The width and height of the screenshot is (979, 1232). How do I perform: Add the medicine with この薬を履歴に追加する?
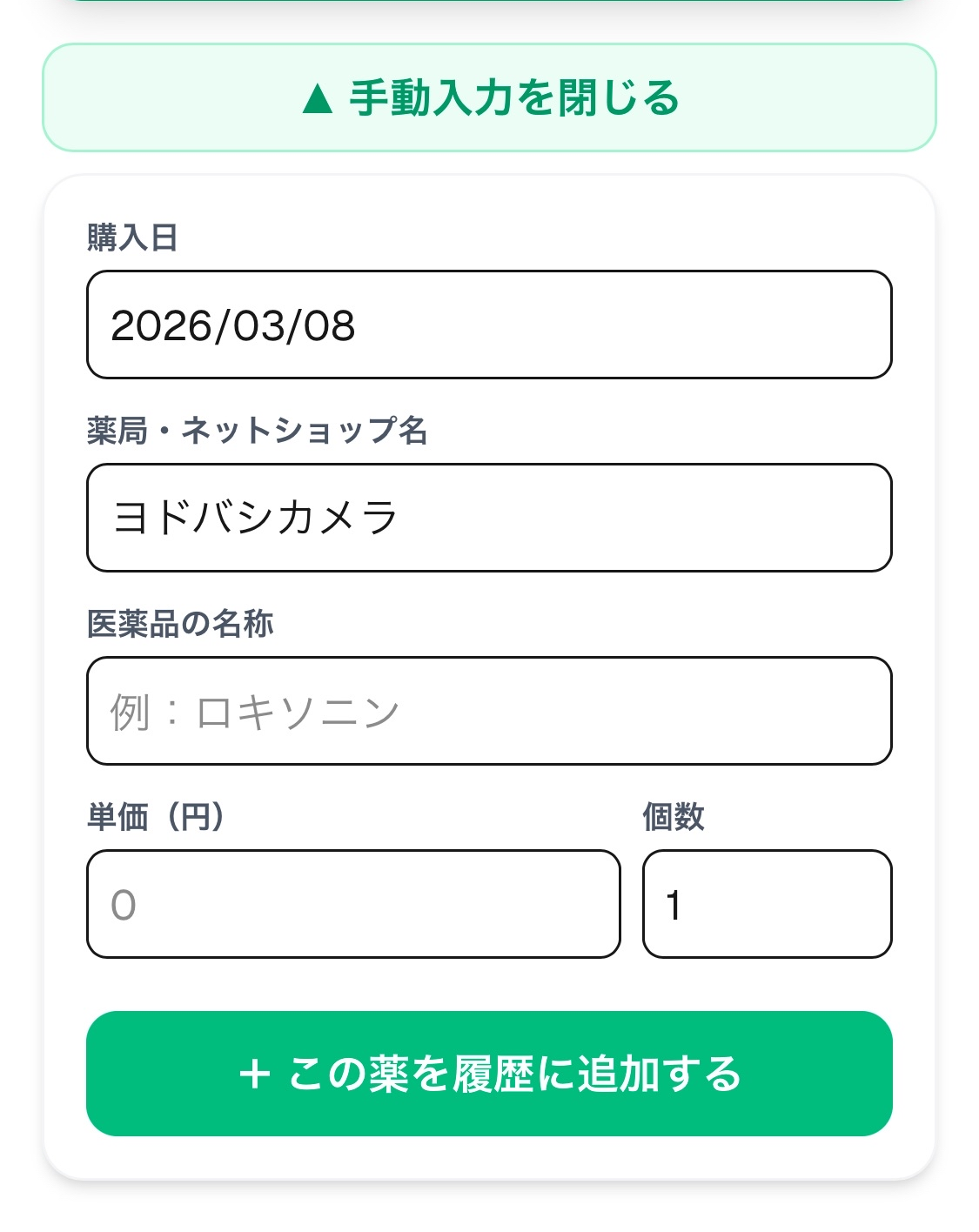pyautogui.click(x=489, y=1074)
